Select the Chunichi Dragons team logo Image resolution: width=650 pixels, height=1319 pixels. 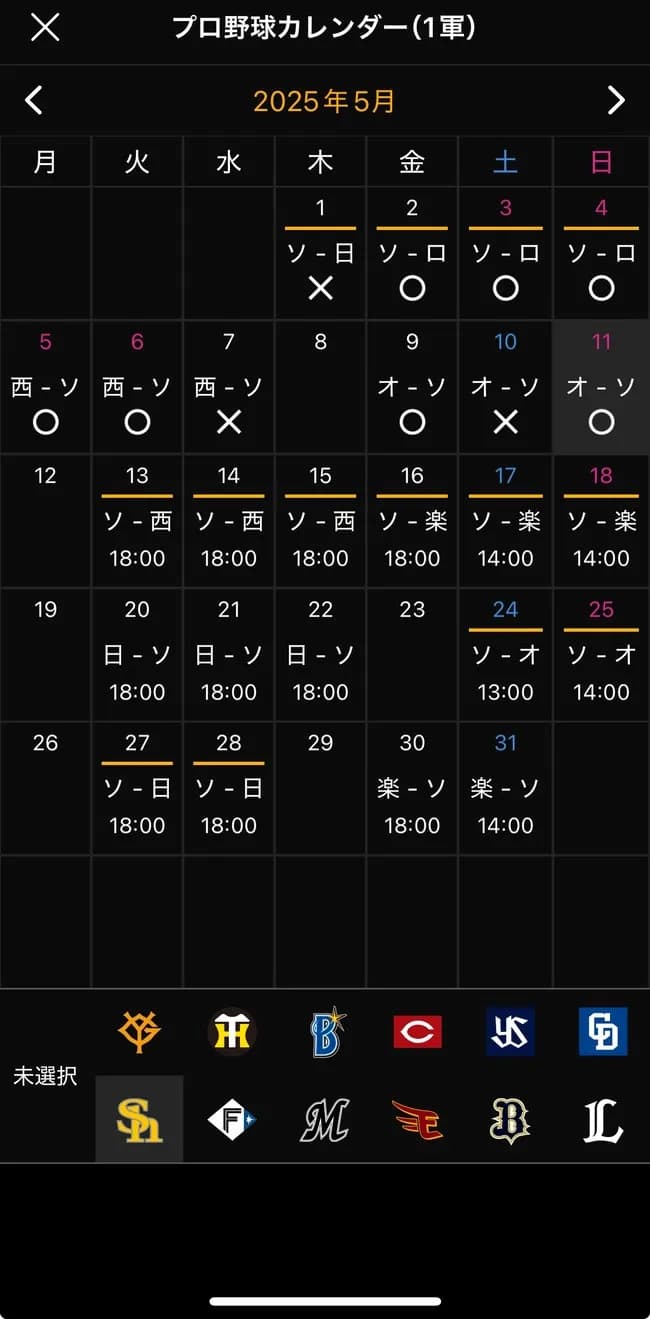(x=603, y=1032)
